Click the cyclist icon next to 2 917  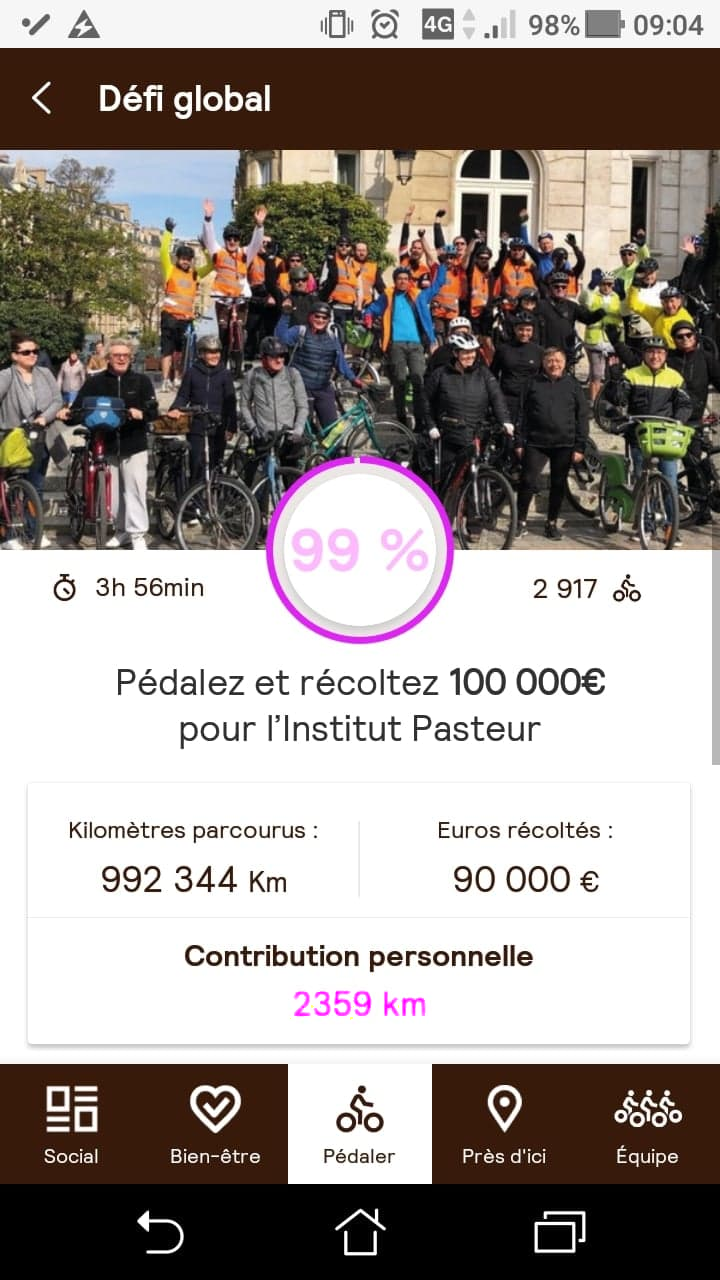[x=627, y=588]
